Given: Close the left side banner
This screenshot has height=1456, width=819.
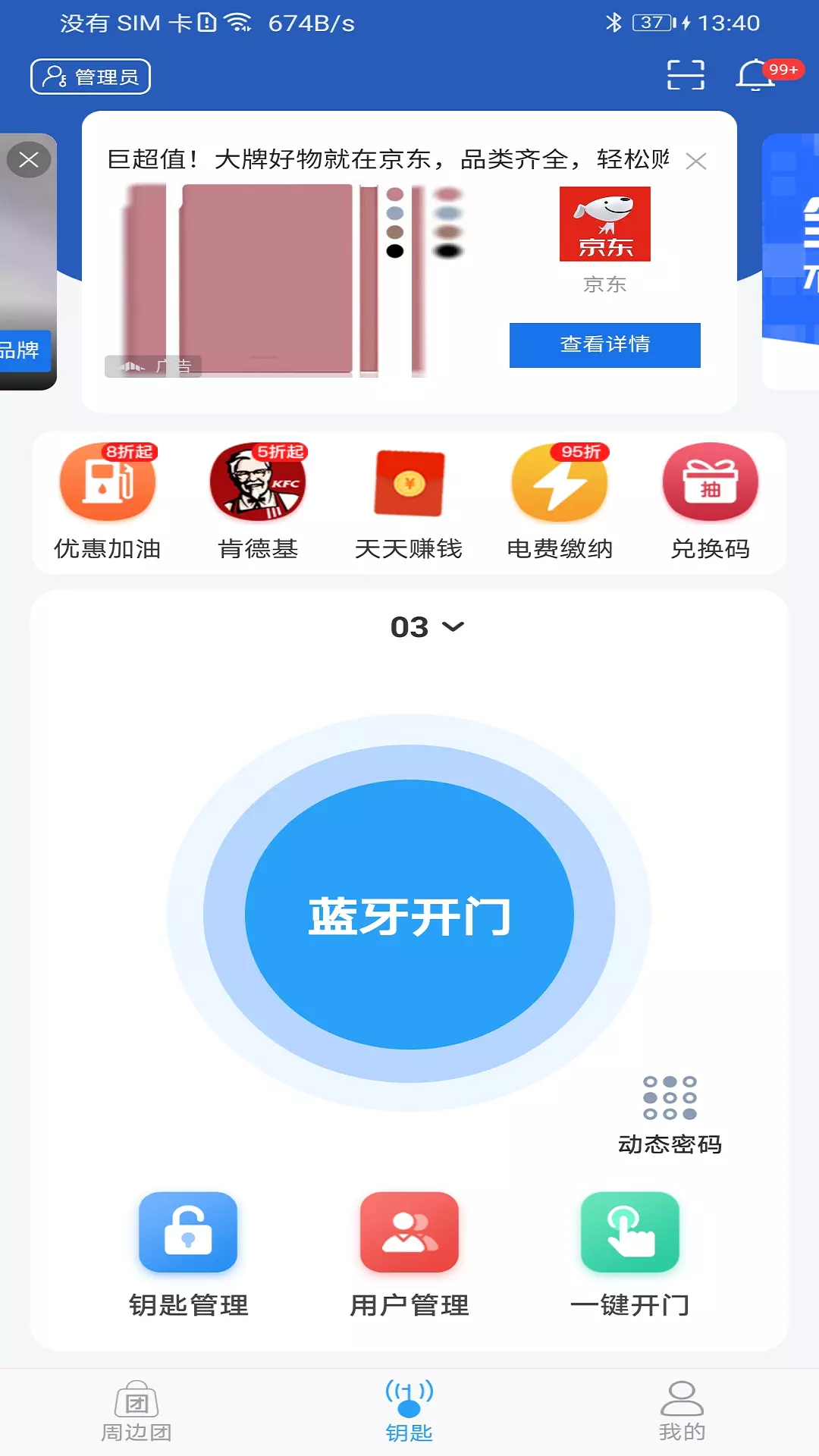Looking at the screenshot, I should click(x=29, y=160).
